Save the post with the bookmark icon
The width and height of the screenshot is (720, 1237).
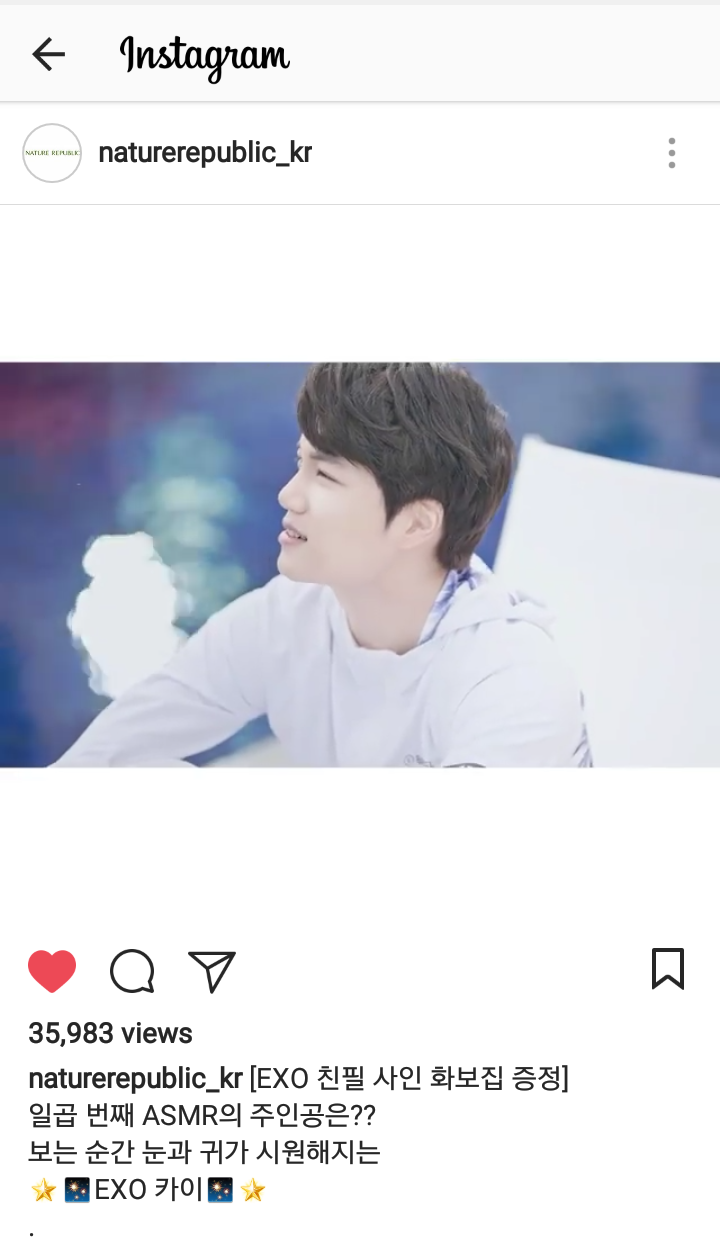[667, 969]
